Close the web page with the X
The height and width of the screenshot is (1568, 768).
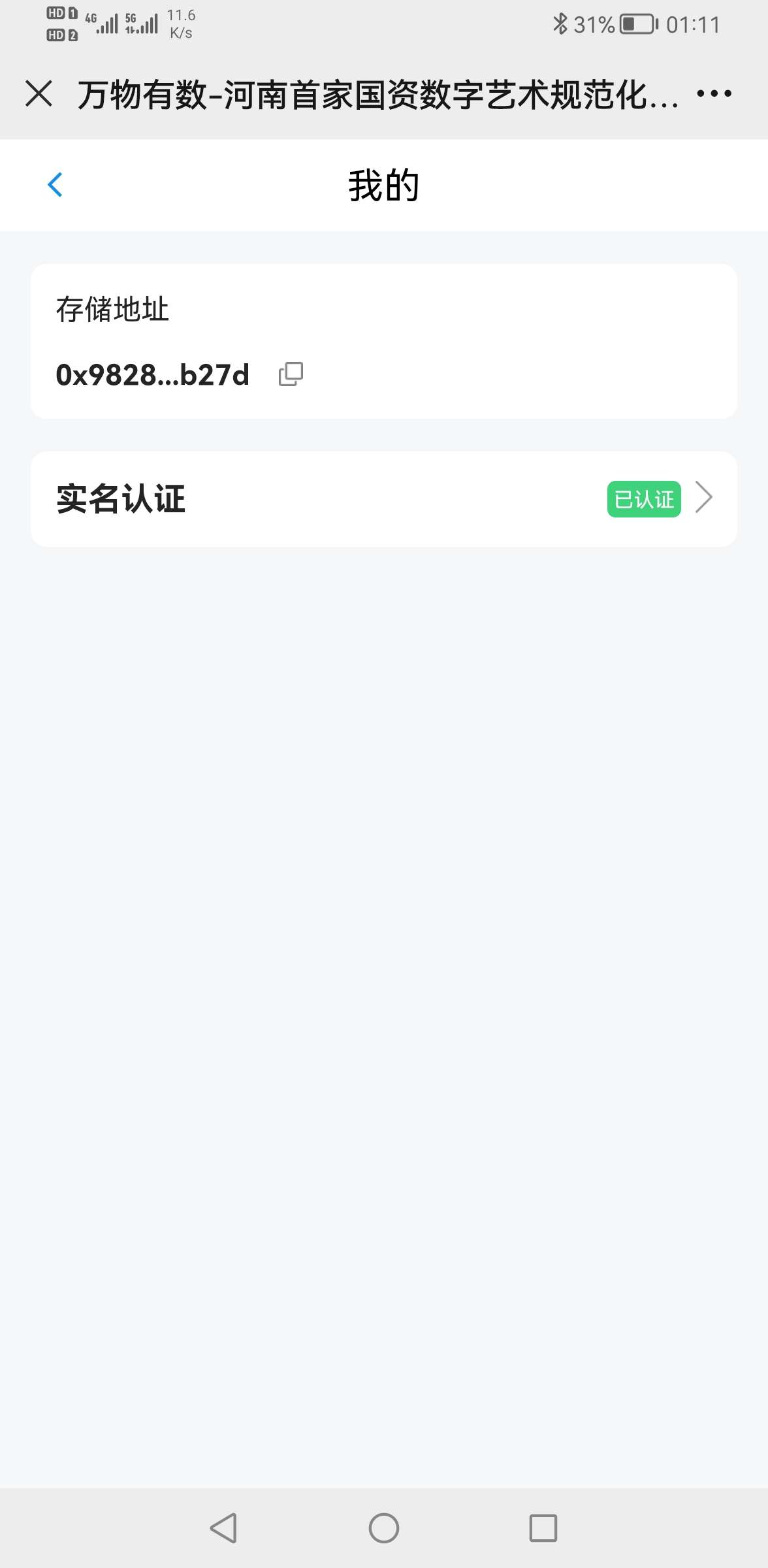coord(39,93)
